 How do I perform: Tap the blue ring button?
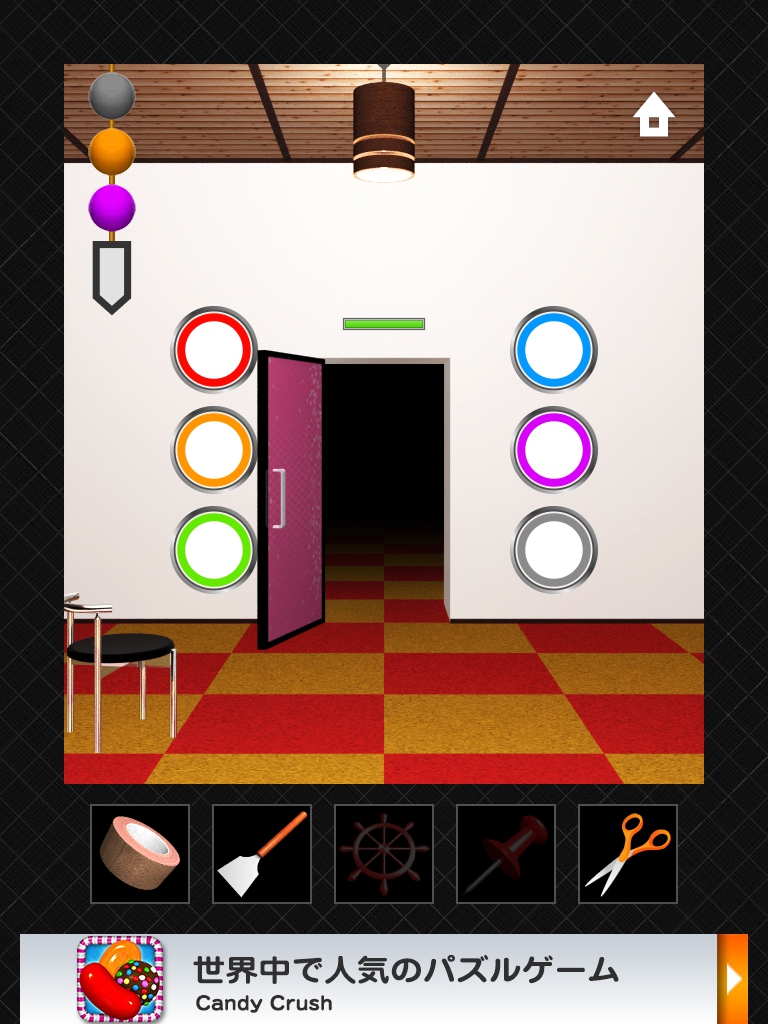point(554,350)
